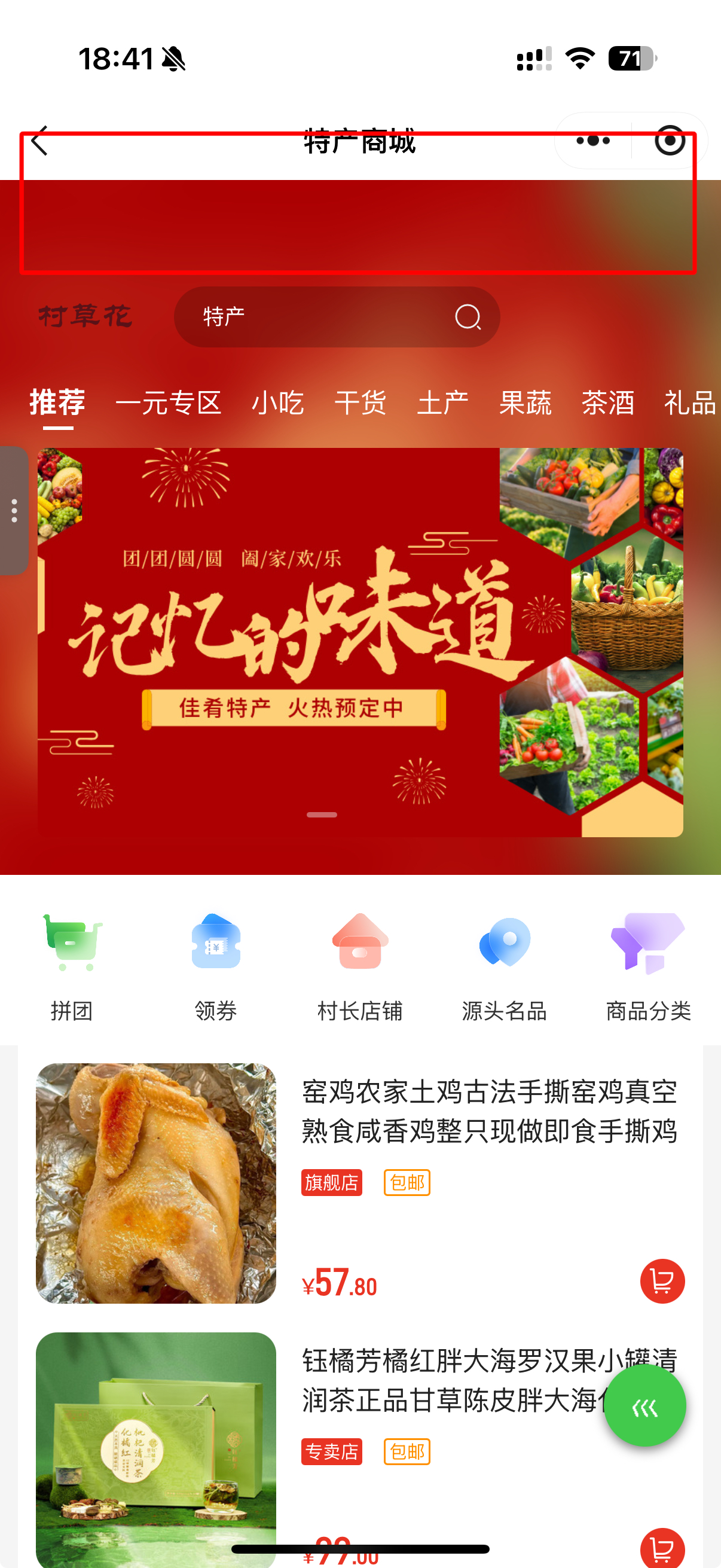Go back using the top-left arrow

click(x=39, y=141)
